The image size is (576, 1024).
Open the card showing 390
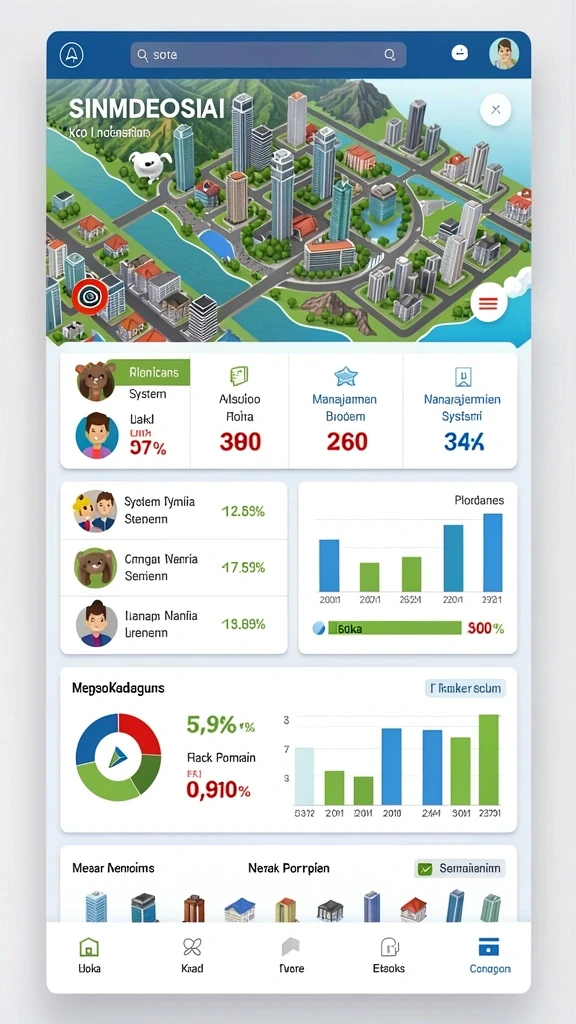coord(240,411)
